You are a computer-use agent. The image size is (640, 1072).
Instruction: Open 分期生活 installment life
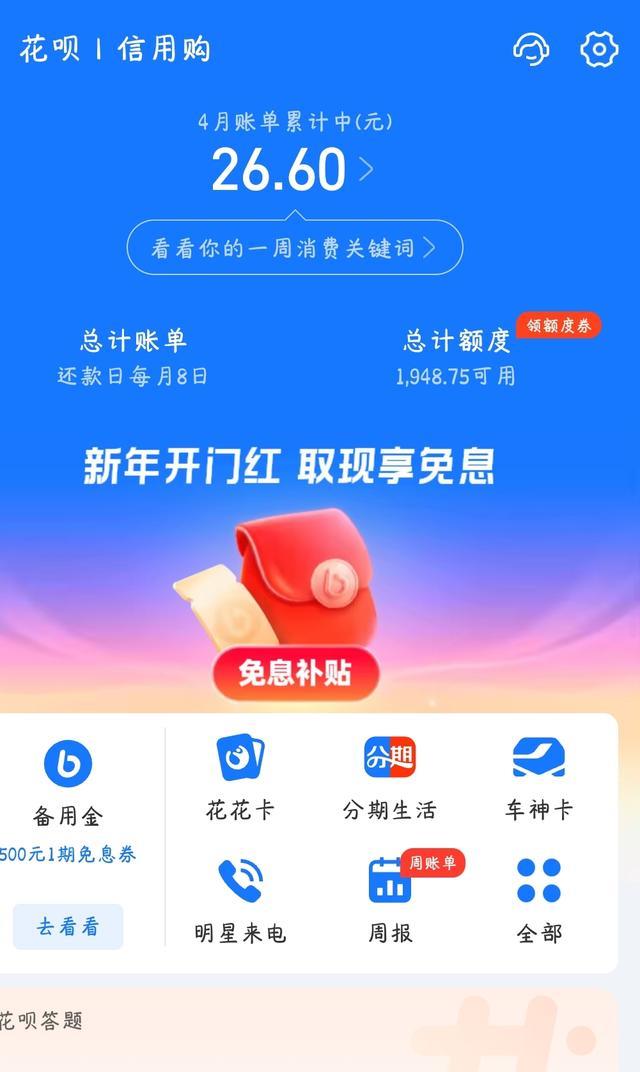(389, 780)
